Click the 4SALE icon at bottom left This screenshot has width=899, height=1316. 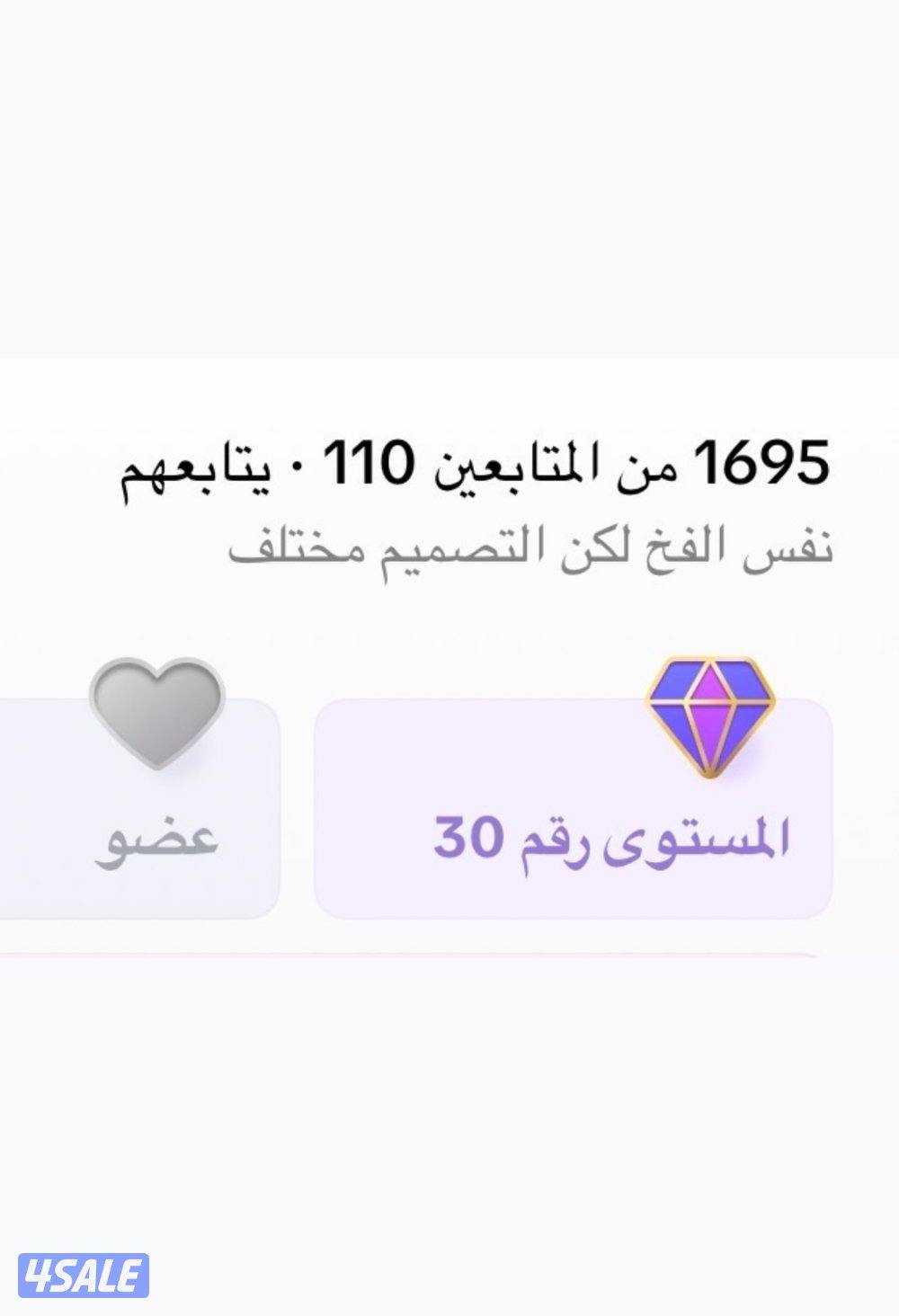coord(85,1276)
